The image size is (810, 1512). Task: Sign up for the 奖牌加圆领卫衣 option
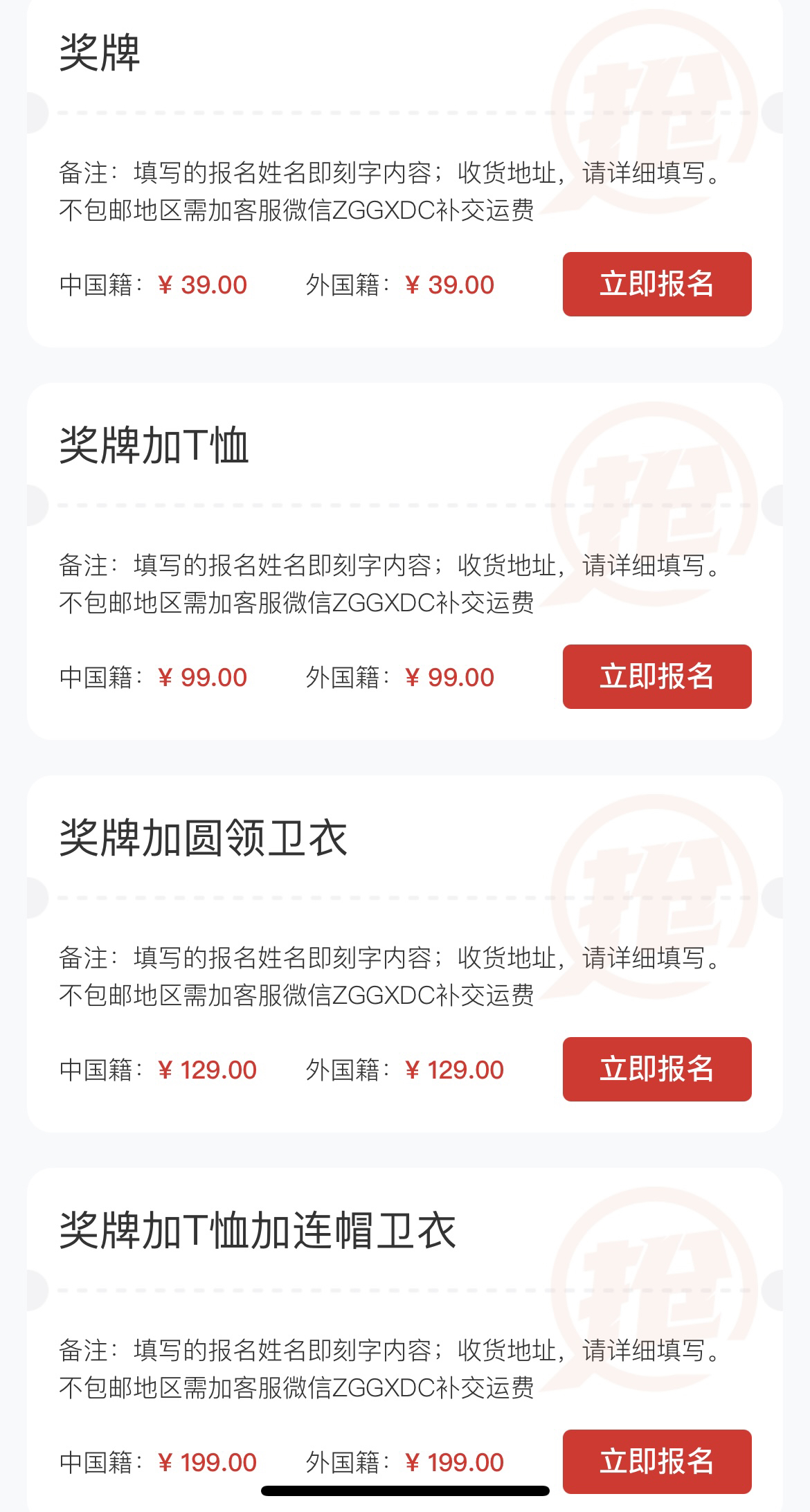(x=657, y=1069)
